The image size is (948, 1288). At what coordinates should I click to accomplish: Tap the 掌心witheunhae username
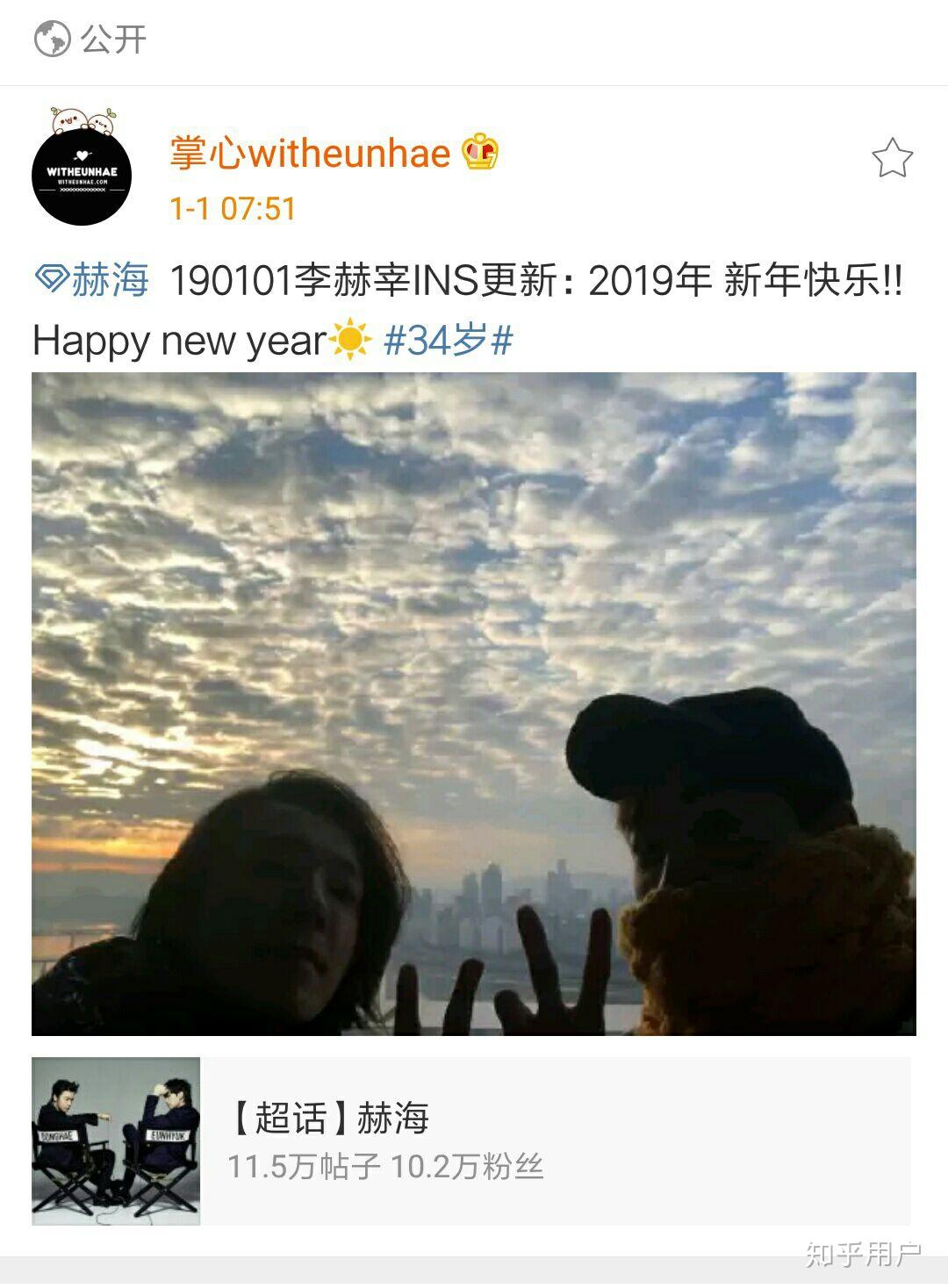[310, 154]
